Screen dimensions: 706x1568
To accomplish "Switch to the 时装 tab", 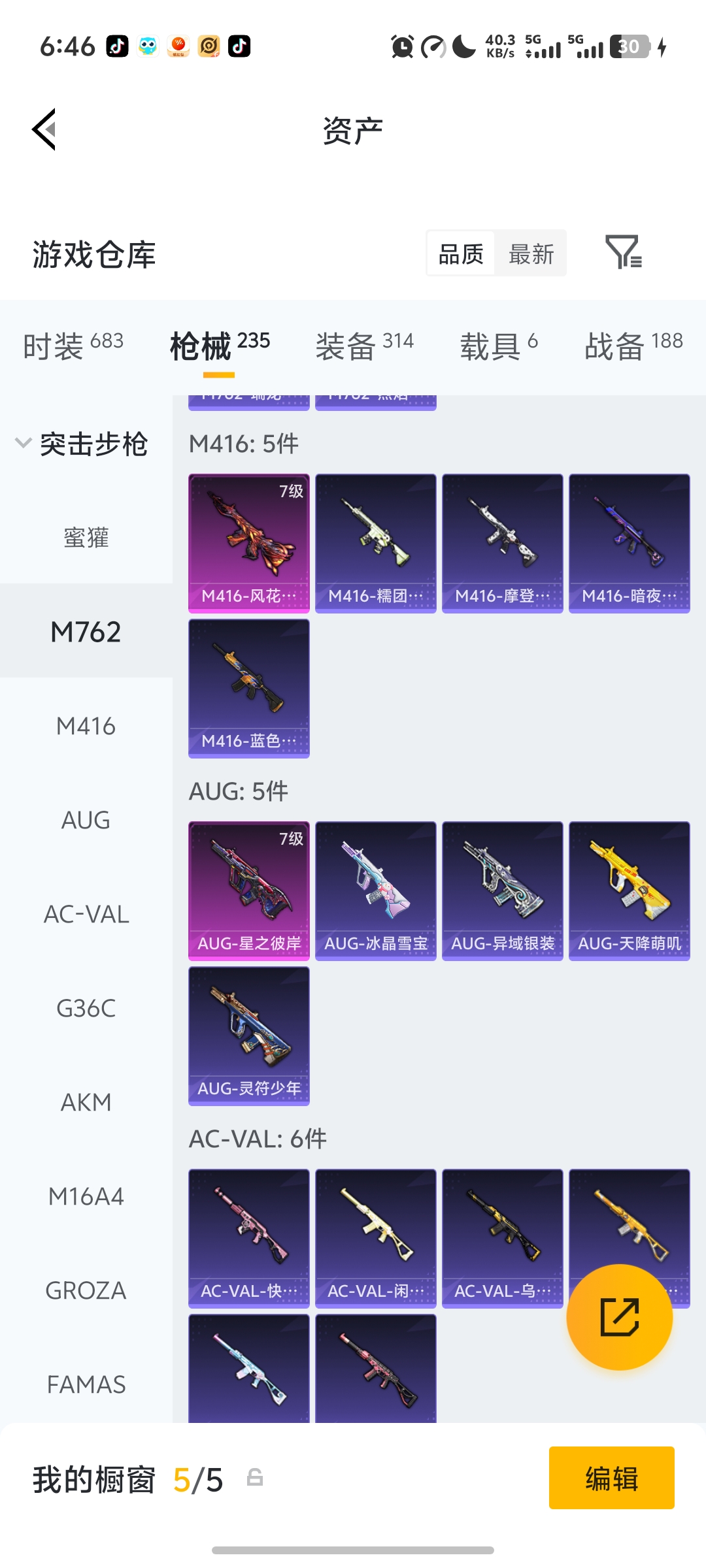I will (x=73, y=345).
